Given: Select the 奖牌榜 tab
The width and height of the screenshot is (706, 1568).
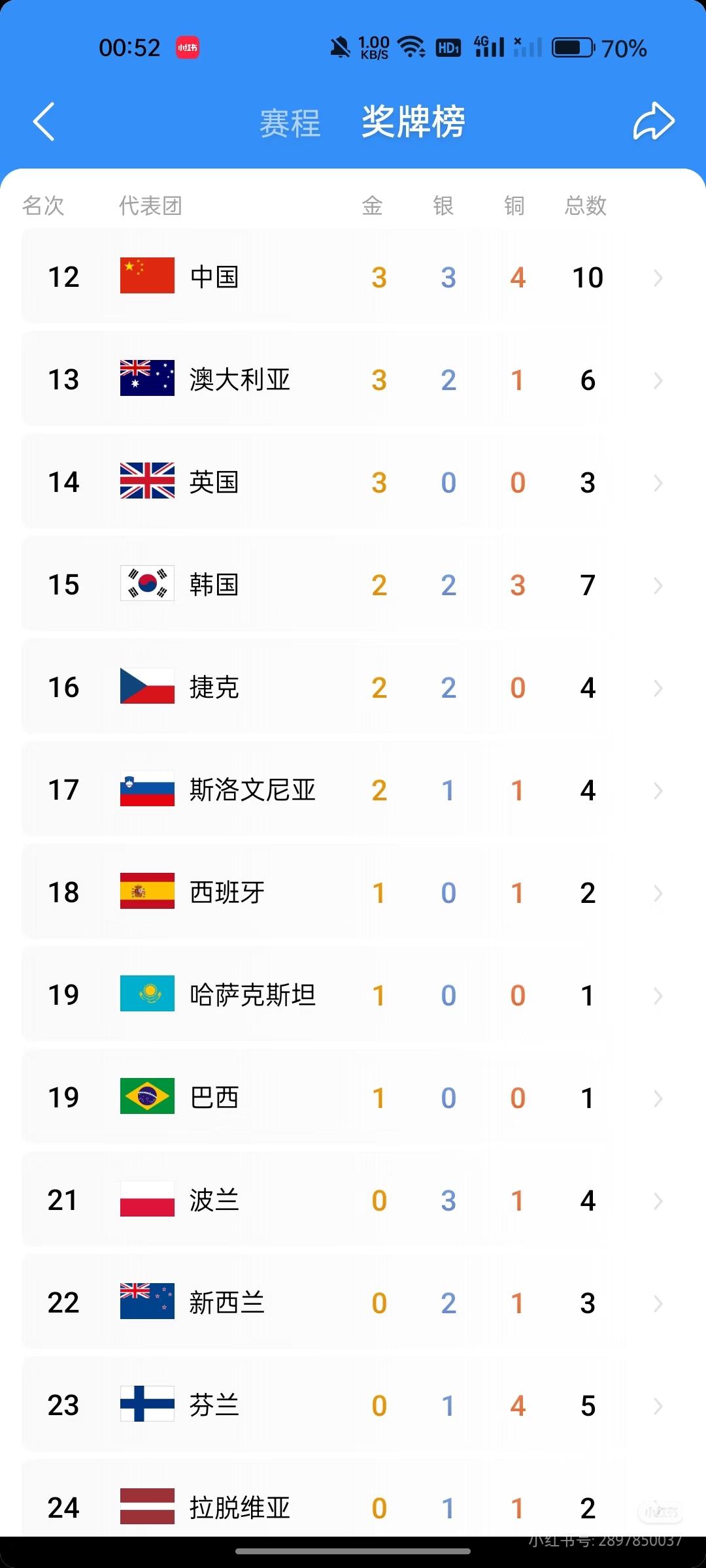Looking at the screenshot, I should click(x=413, y=123).
